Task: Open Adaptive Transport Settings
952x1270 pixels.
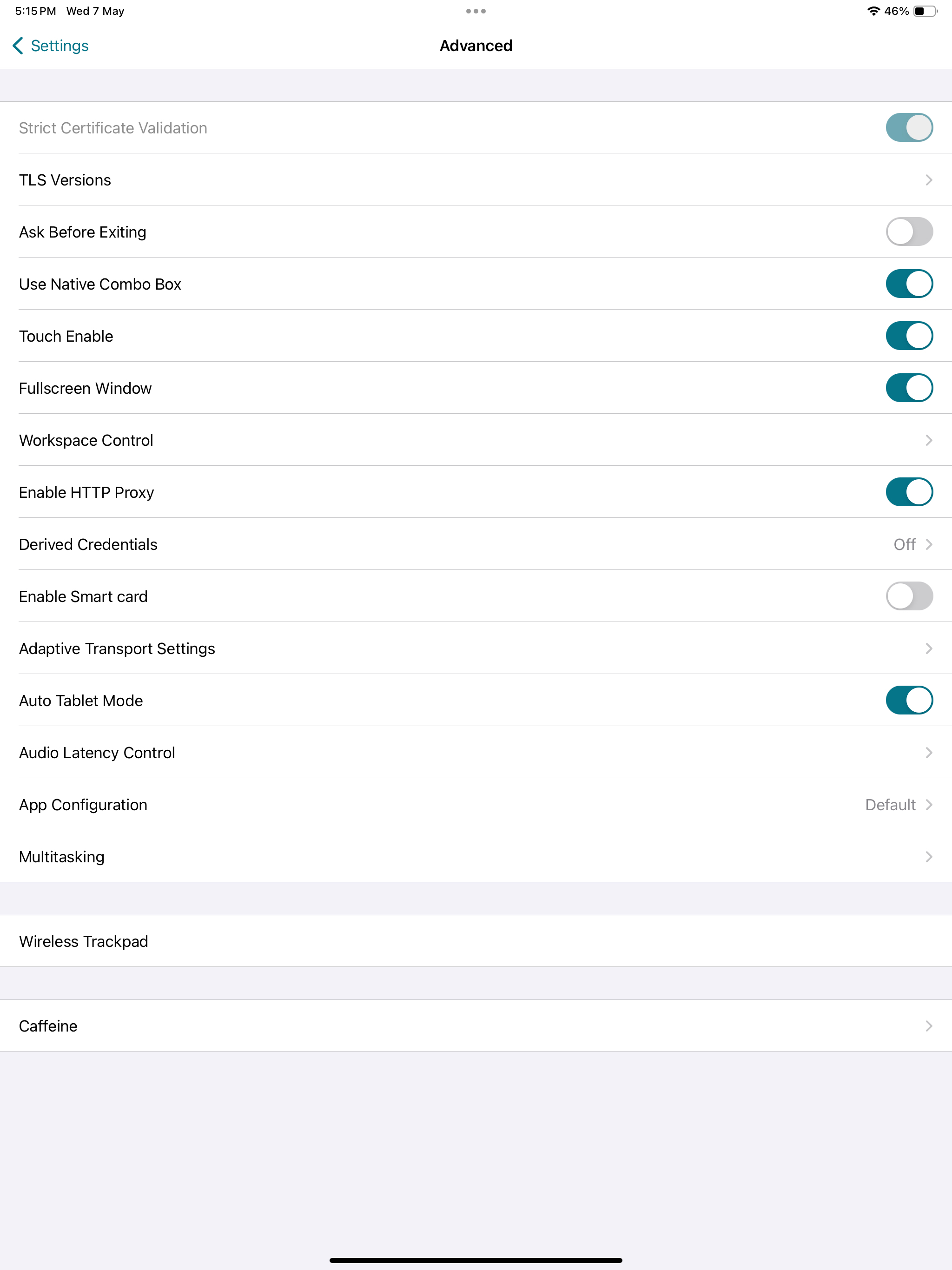Action: tap(476, 648)
